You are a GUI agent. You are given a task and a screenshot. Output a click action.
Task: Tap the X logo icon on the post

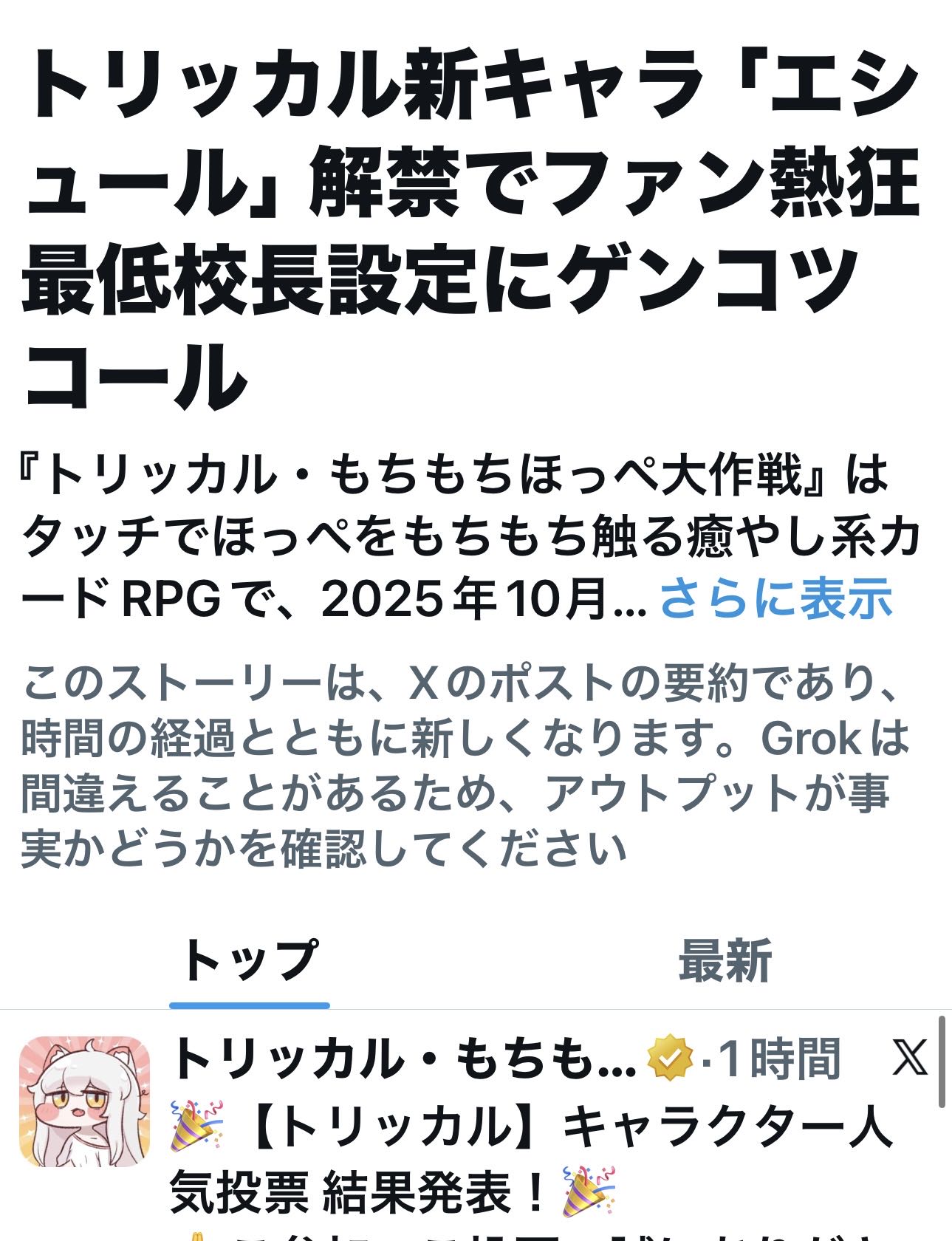909,1059
